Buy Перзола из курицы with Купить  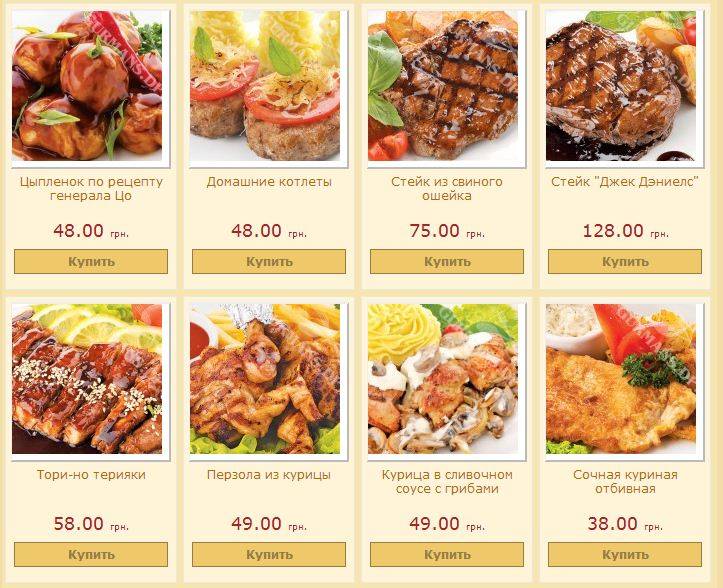tap(269, 555)
